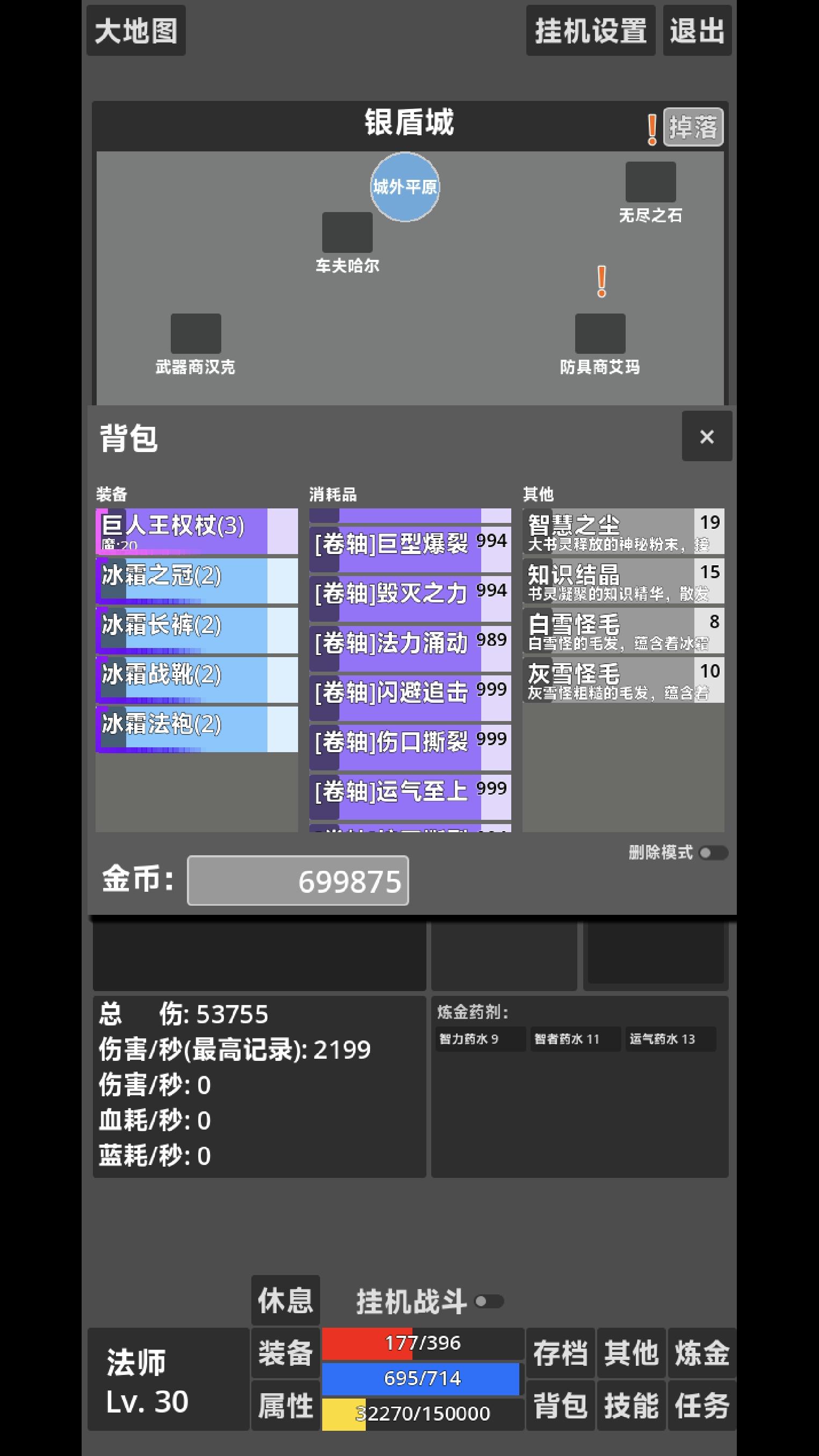Image resolution: width=819 pixels, height=1456 pixels.
Task: Open the 任务 quests panel
Action: [x=701, y=1405]
